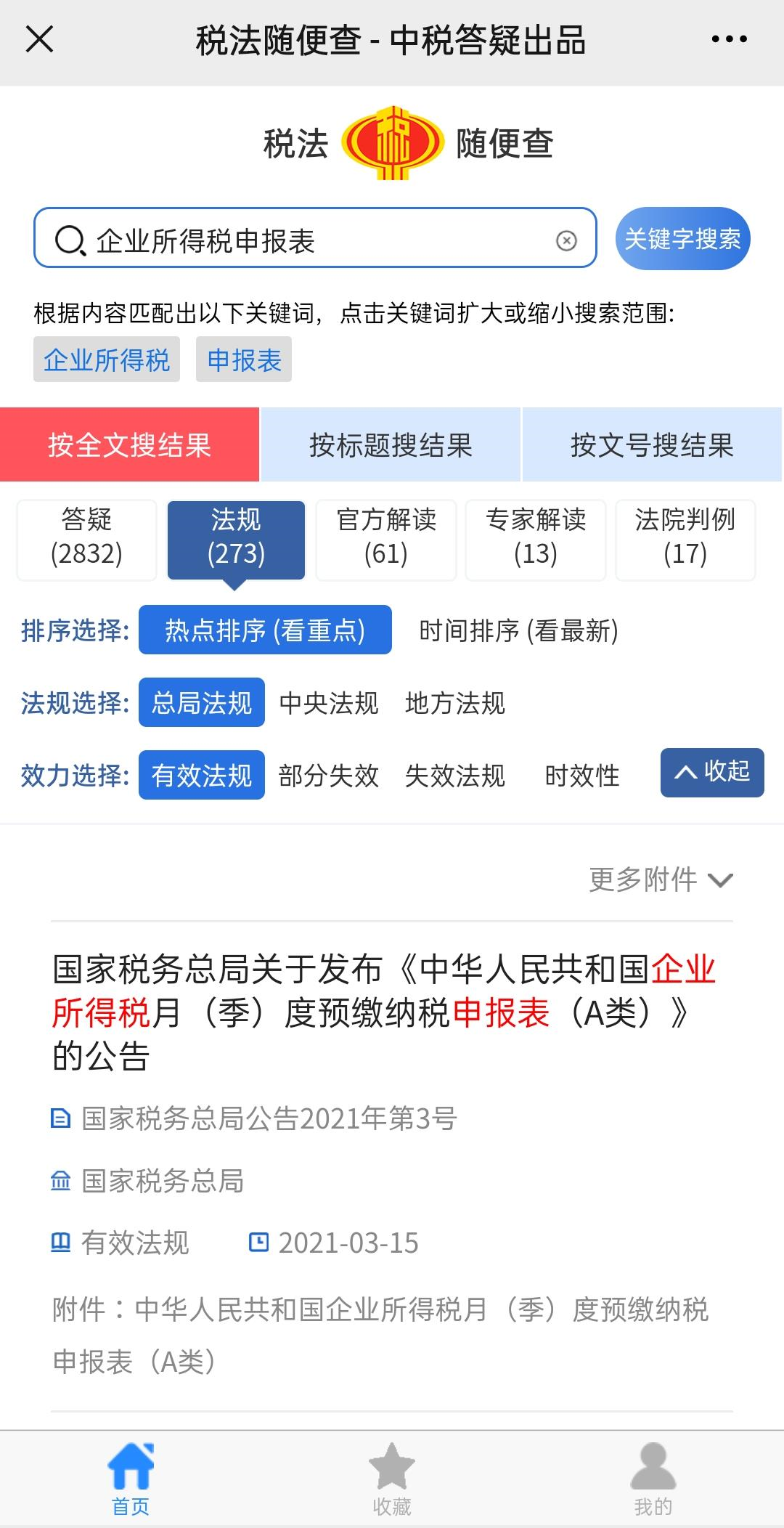The image size is (784, 1528).
Task: Filter by 地方法规
Action: click(x=455, y=703)
